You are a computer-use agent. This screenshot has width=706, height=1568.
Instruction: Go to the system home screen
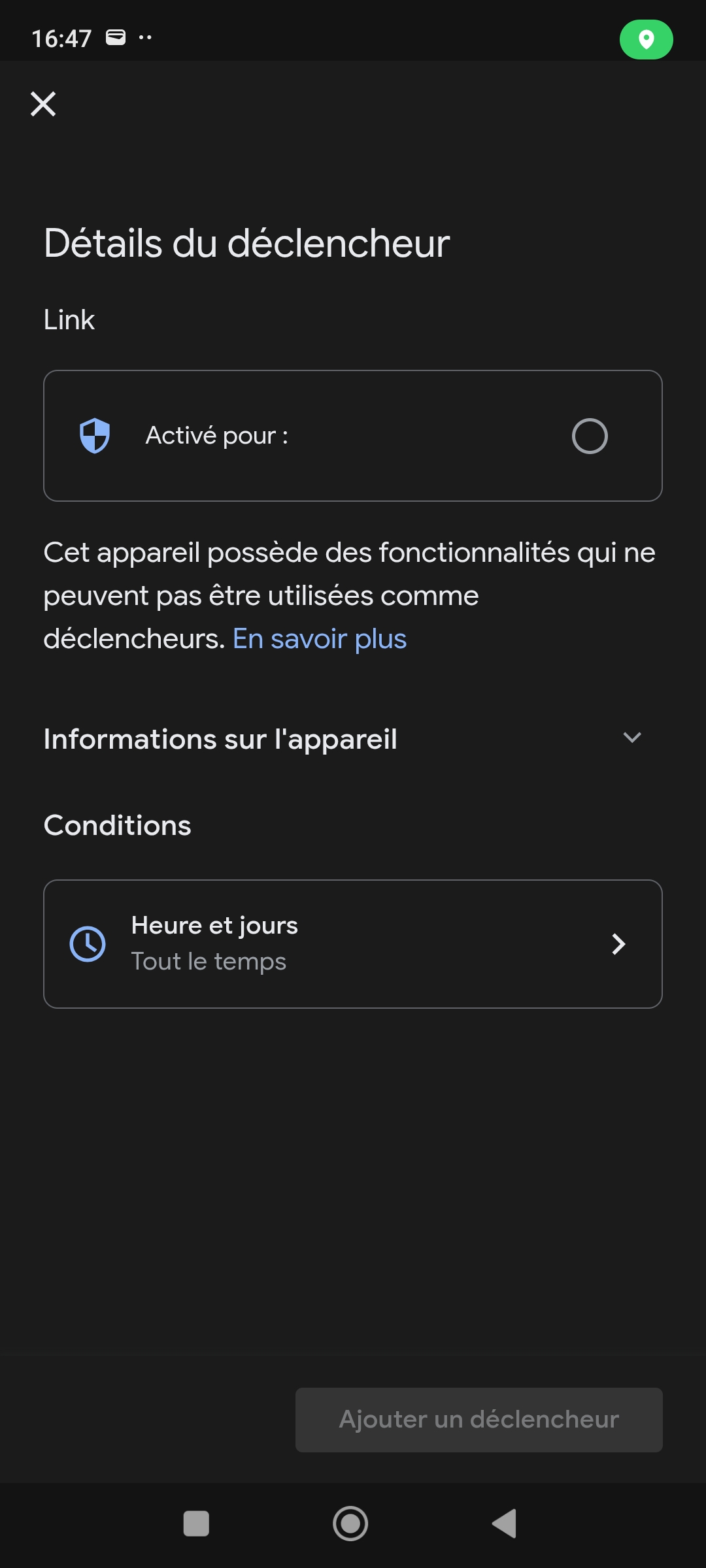350,1524
